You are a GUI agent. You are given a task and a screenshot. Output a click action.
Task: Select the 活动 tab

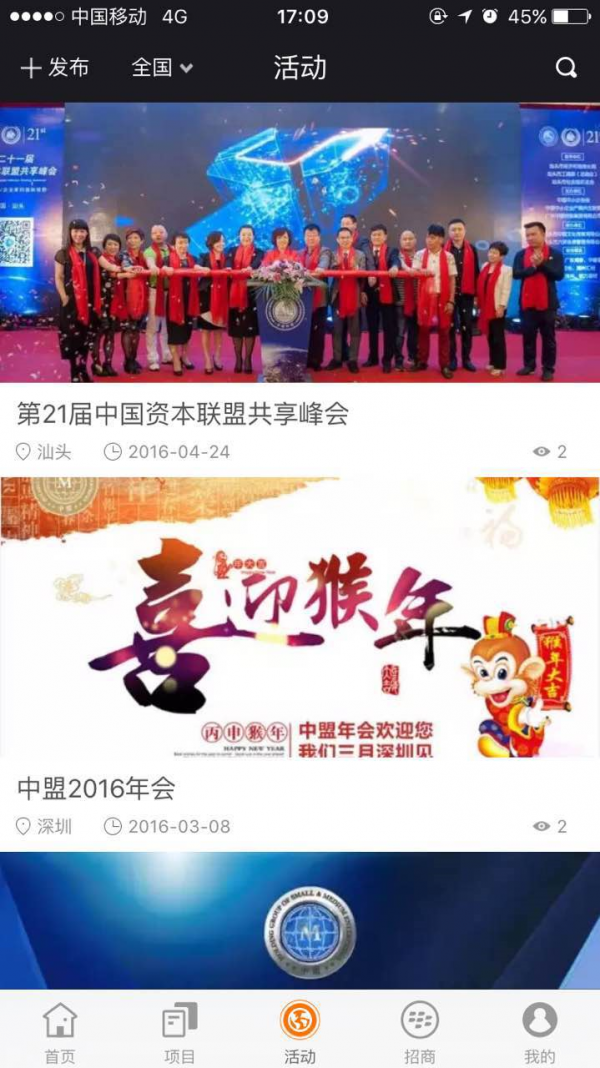pyautogui.click(x=300, y=1032)
